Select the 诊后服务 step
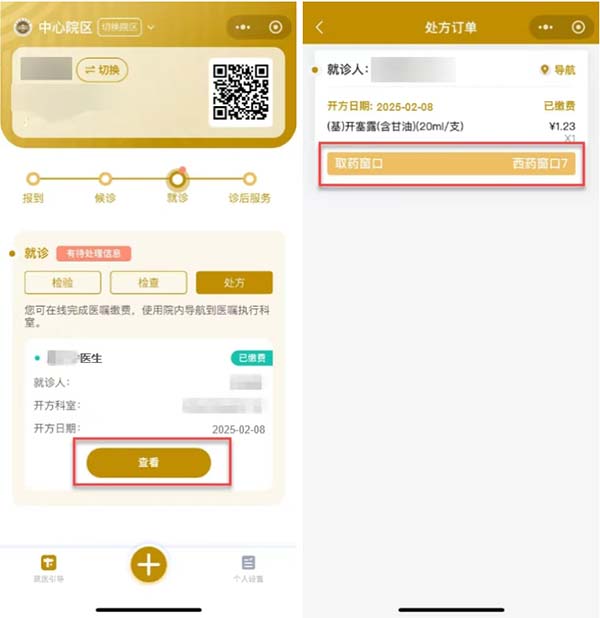Image resolution: width=600 pixels, height=618 pixels. tap(250, 180)
